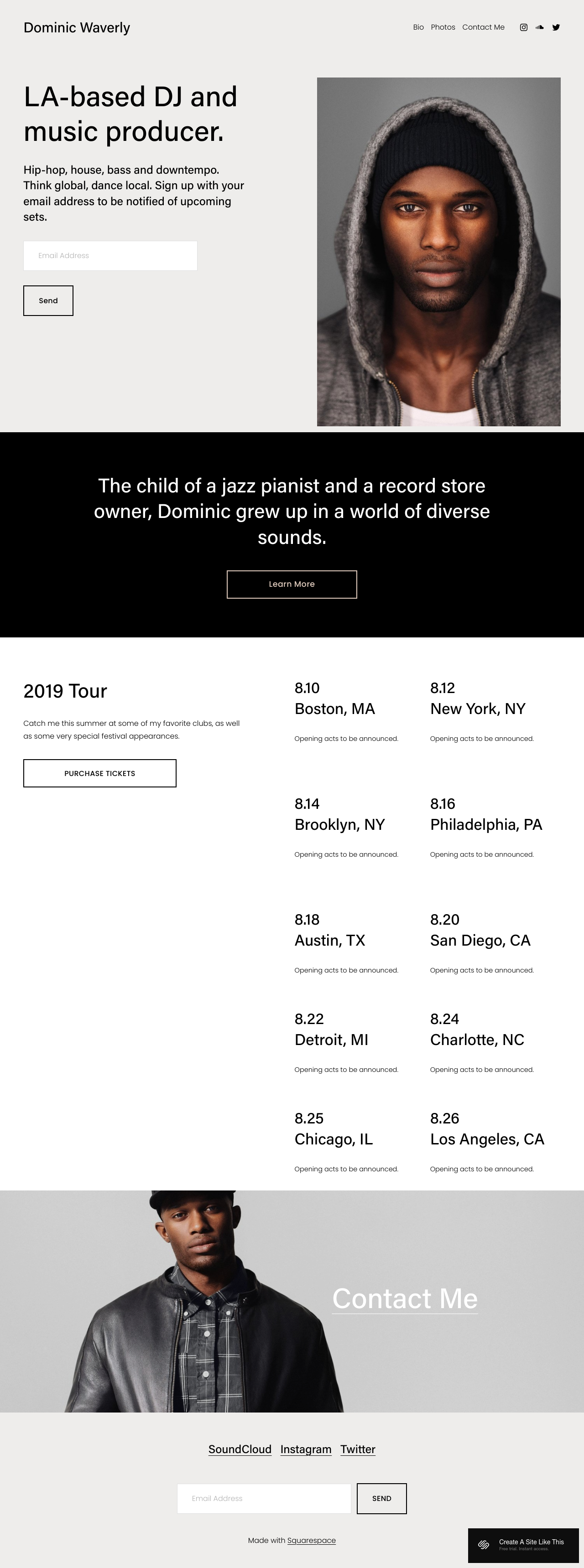Open the Instagram link in the footer
Viewport: 584px width, 1568px height.
(306, 1449)
